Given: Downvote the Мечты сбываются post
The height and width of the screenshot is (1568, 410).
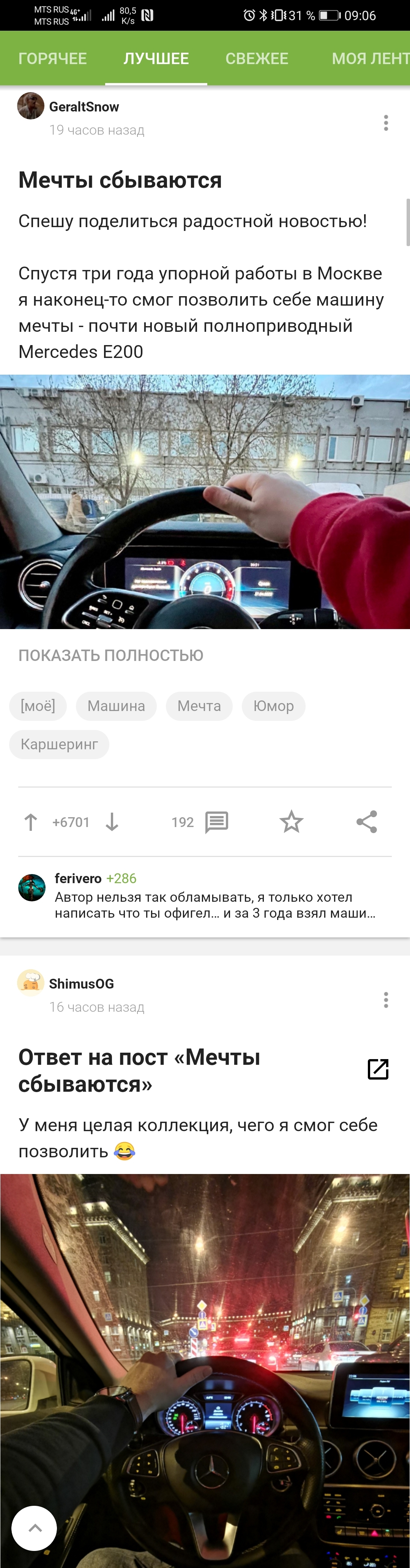Looking at the screenshot, I should click(x=112, y=822).
